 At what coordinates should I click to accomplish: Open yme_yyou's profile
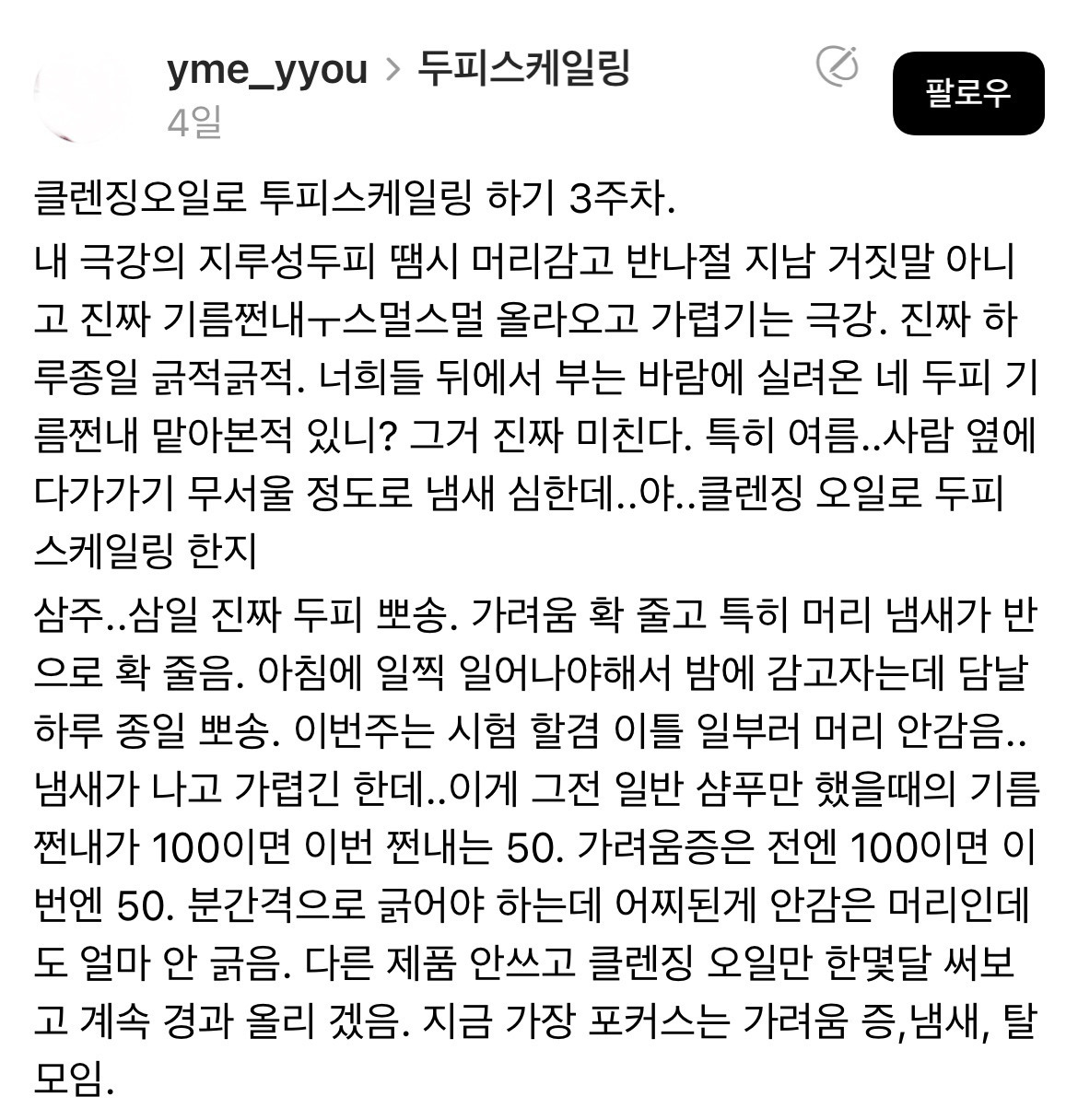(267, 69)
